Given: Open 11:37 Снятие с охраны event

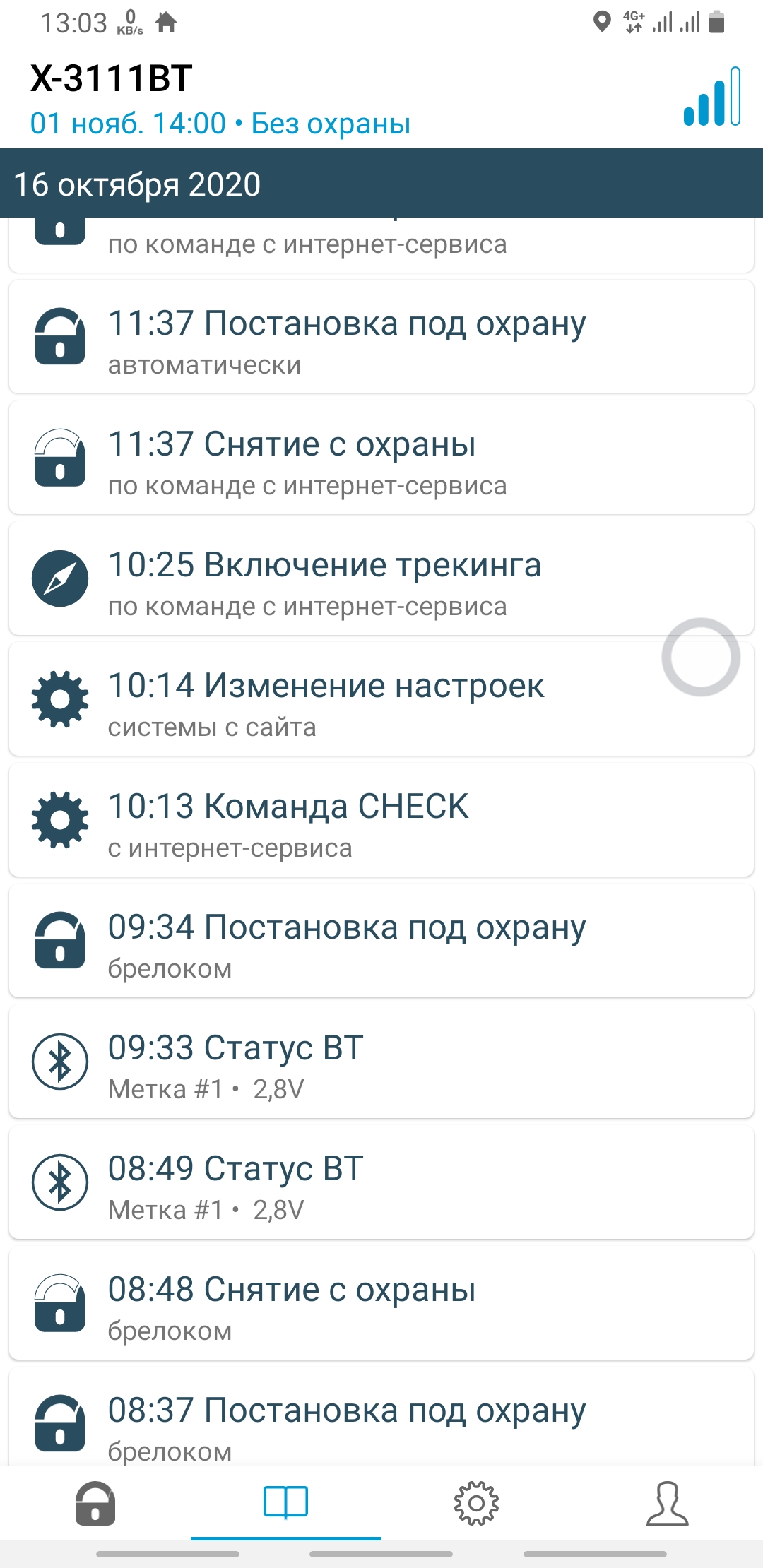Looking at the screenshot, I should [x=381, y=458].
